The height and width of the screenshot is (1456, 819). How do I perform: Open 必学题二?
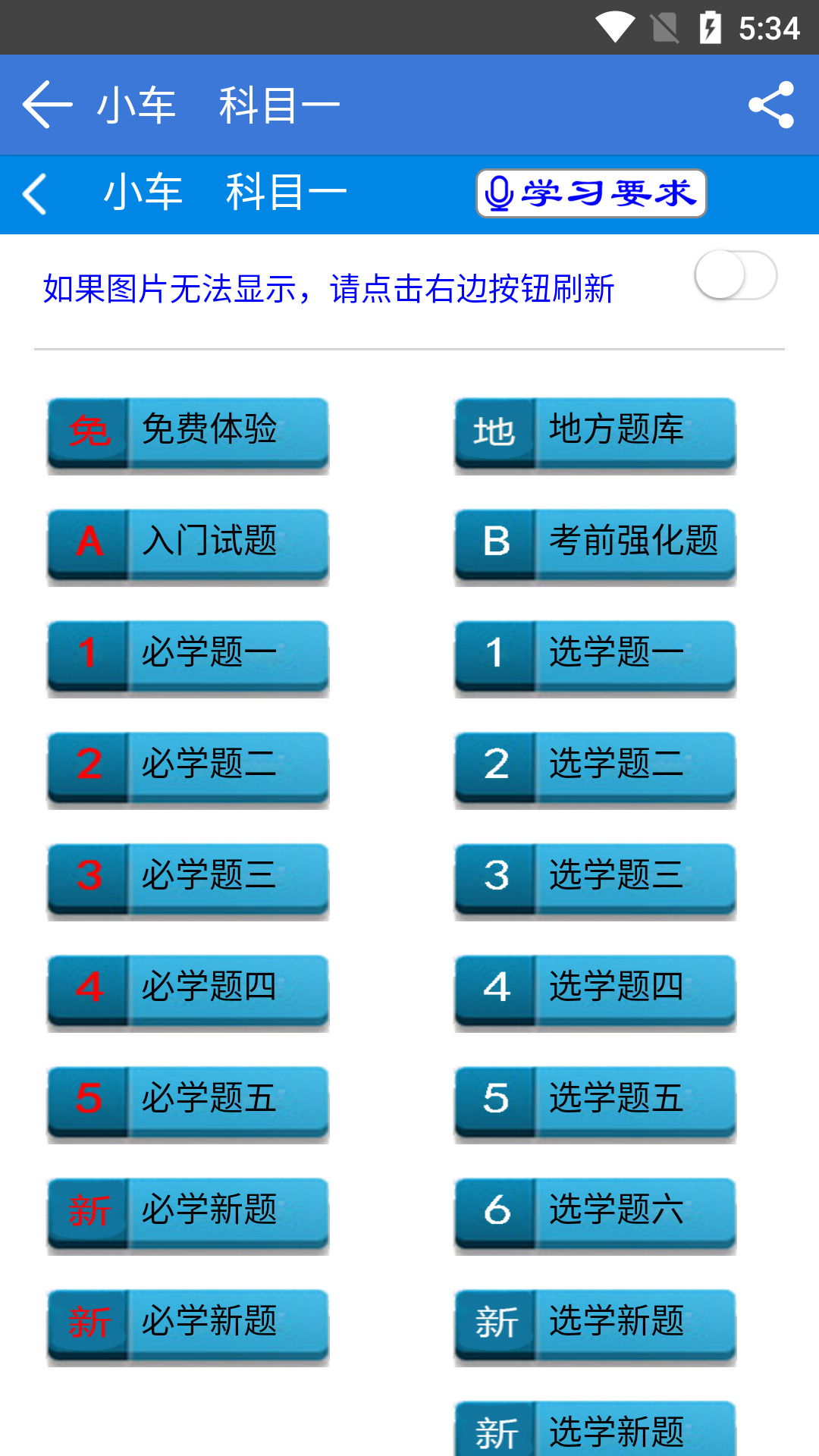click(188, 767)
